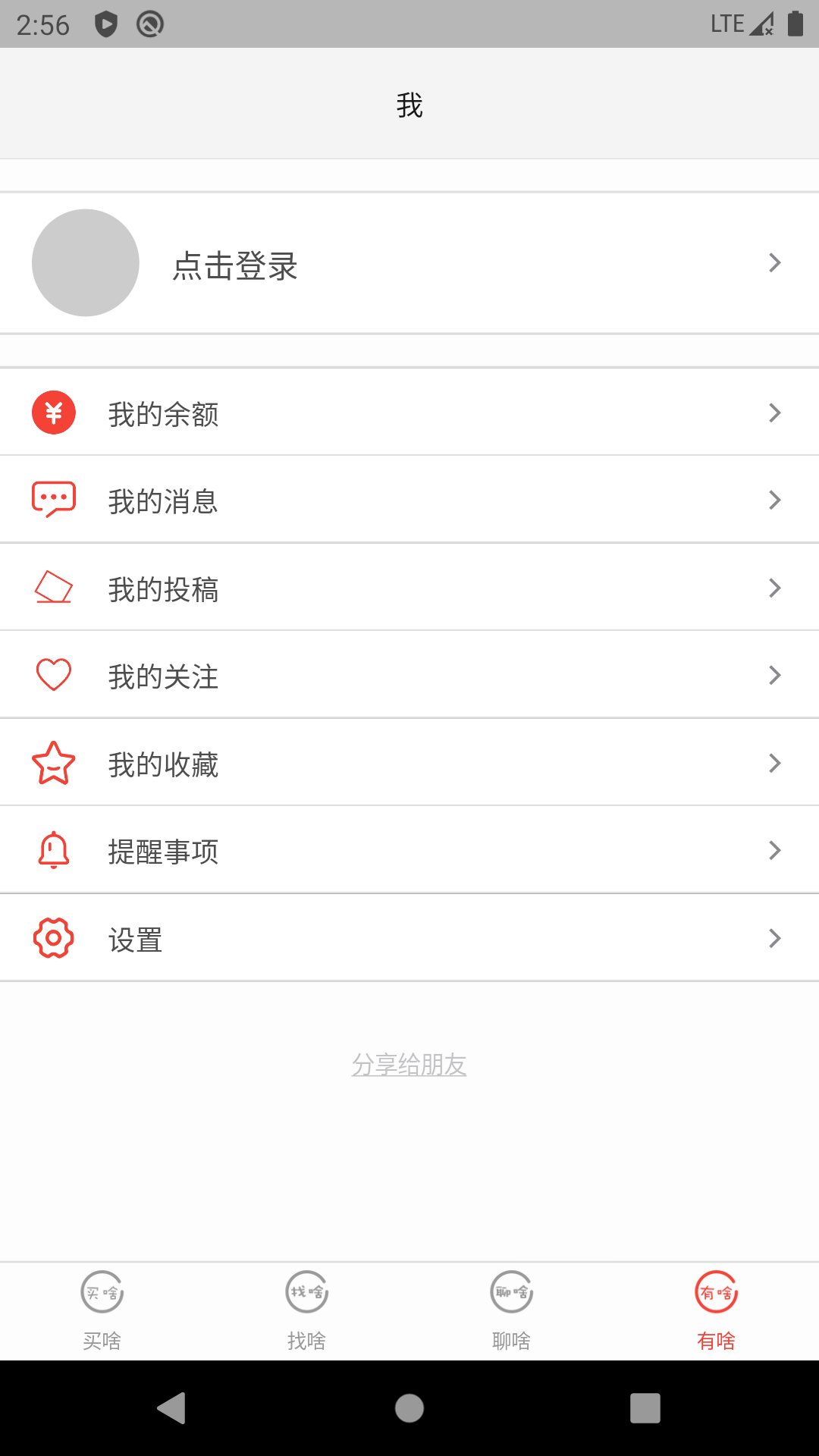Image resolution: width=819 pixels, height=1456 pixels.
Task: Click the 分享给朋友 link
Action: click(x=409, y=1064)
